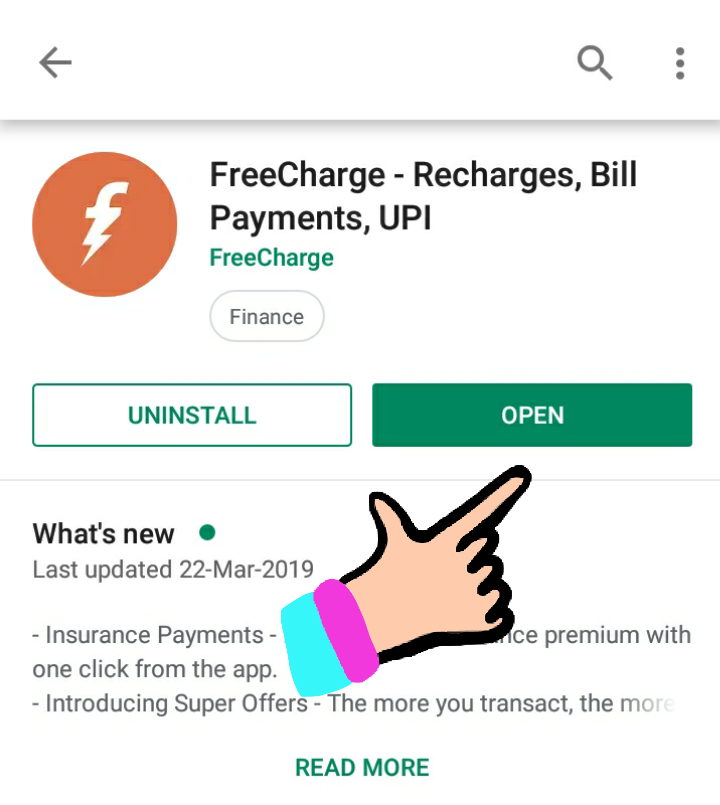720x805 pixels.
Task: Uninstall the FreeCharge app
Action: pyautogui.click(x=192, y=415)
